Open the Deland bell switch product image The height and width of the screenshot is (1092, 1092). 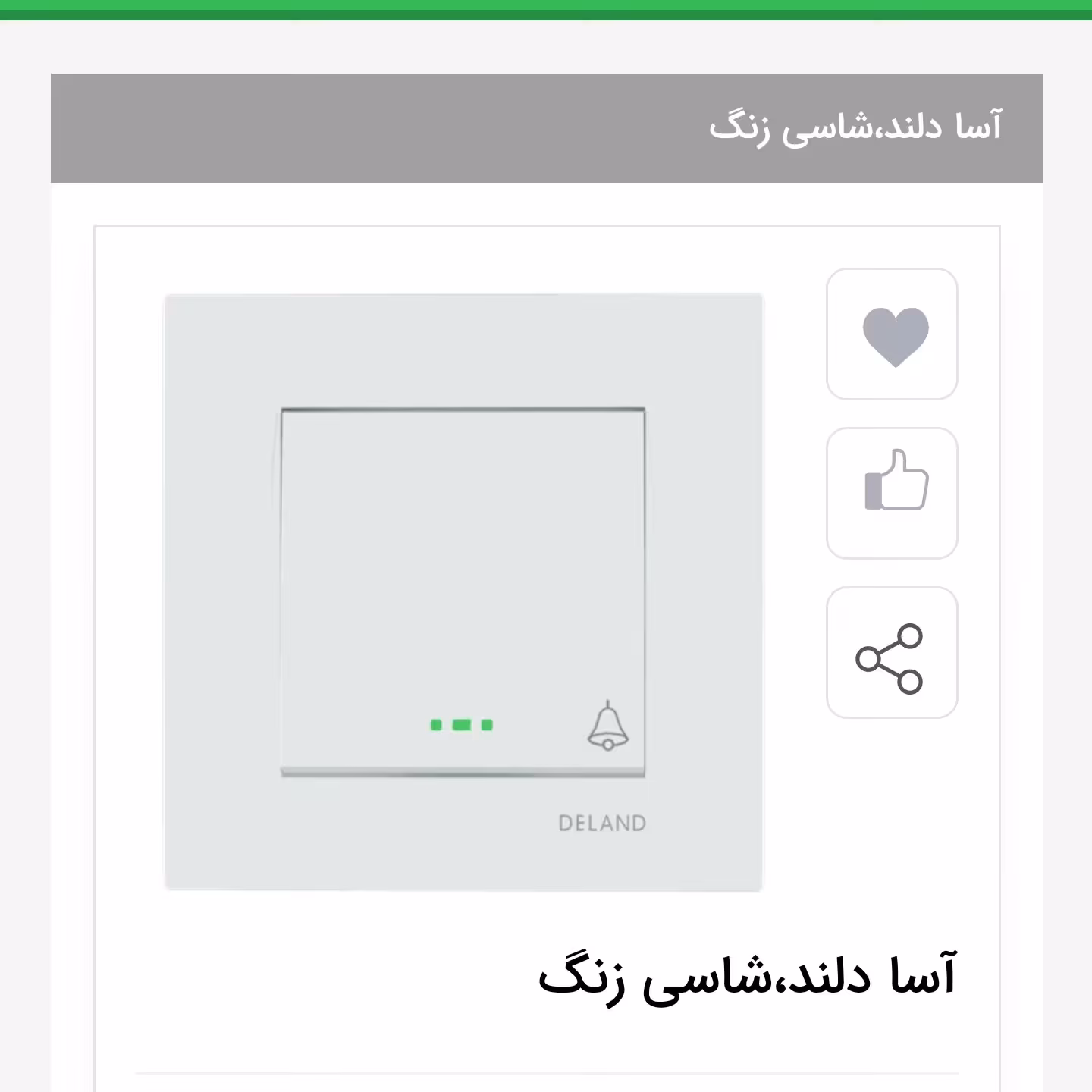coord(463,592)
